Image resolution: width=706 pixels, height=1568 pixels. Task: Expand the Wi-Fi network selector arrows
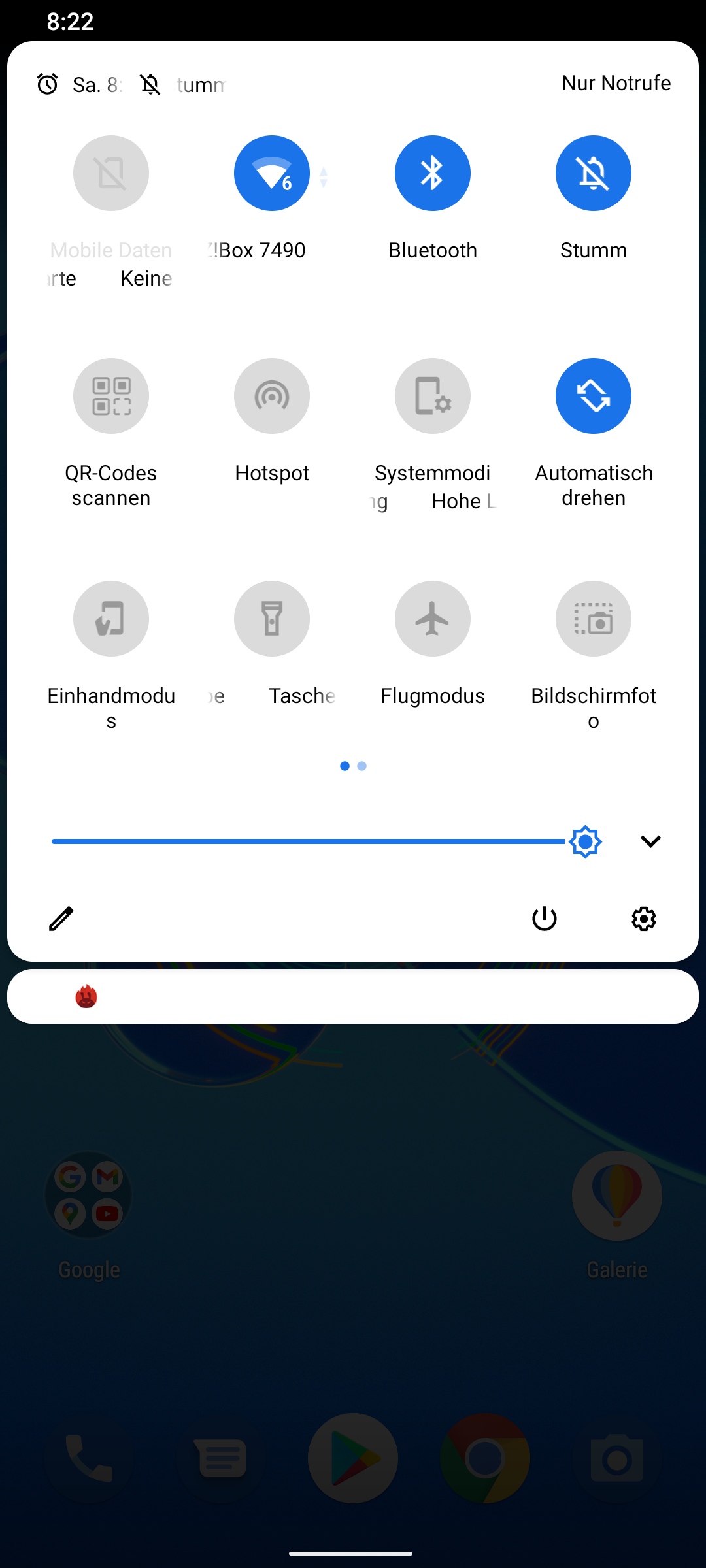pos(324,176)
